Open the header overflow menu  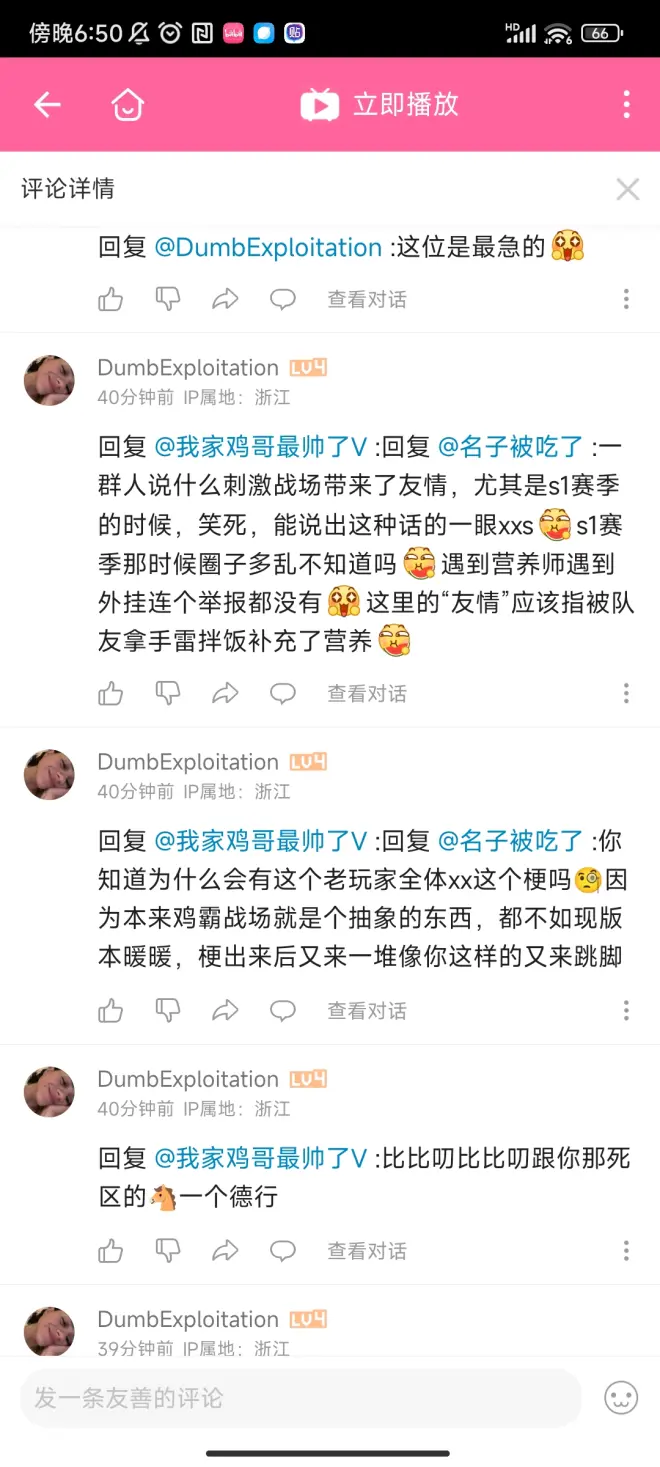(626, 105)
